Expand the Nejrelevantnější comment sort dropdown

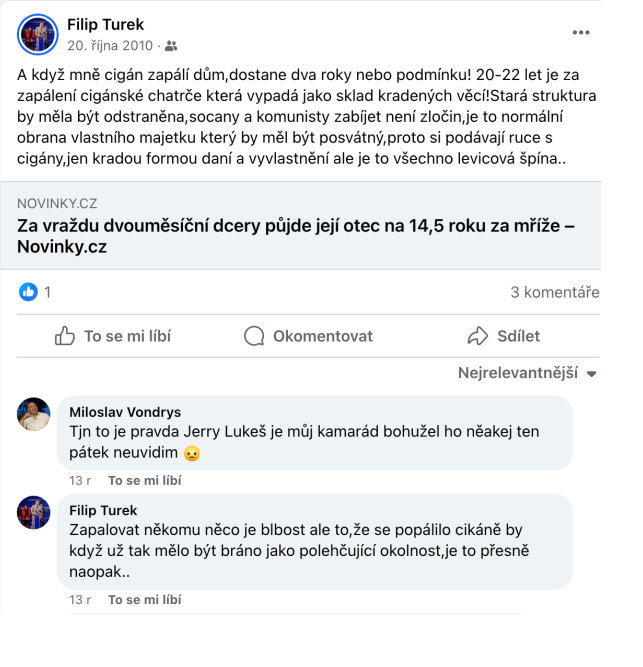[527, 373]
